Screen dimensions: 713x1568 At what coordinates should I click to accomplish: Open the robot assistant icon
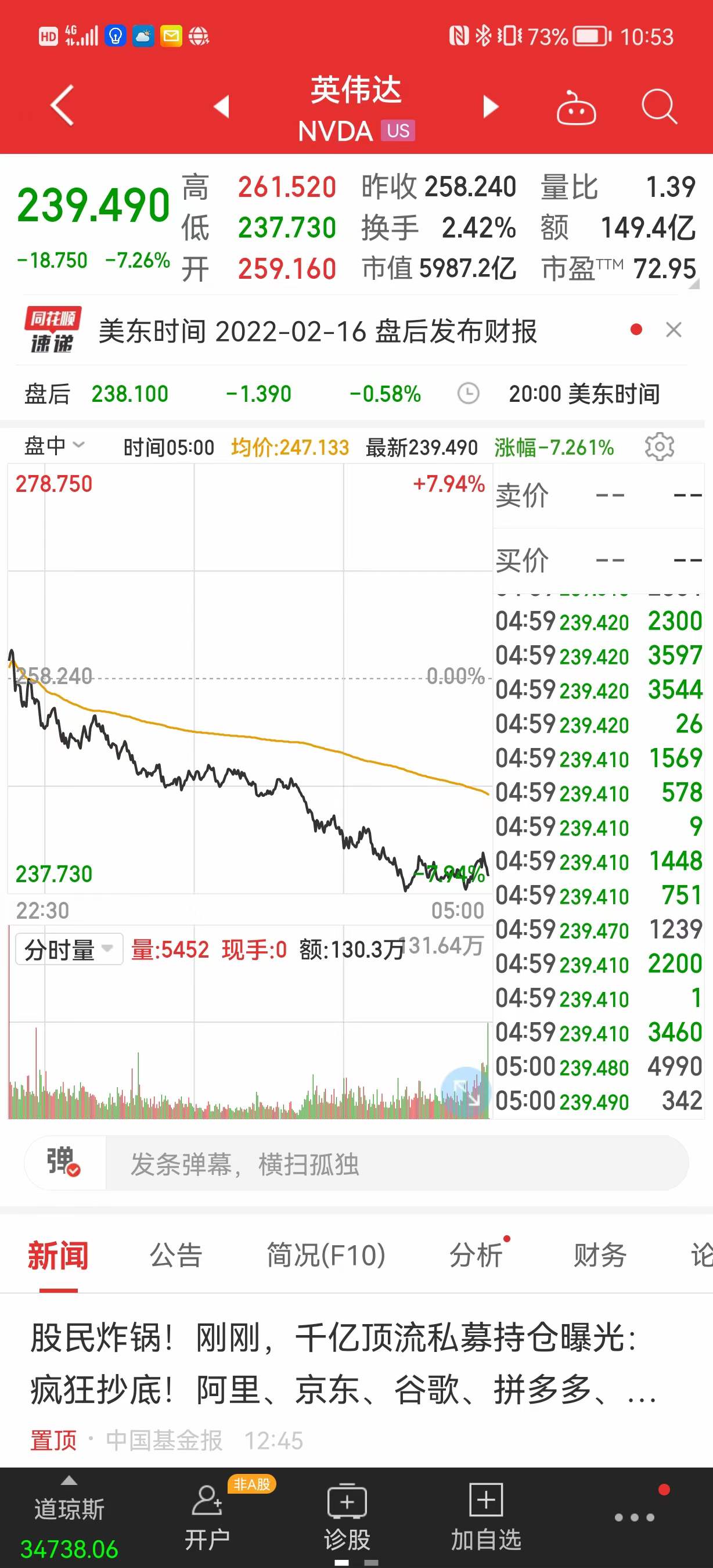[x=575, y=108]
